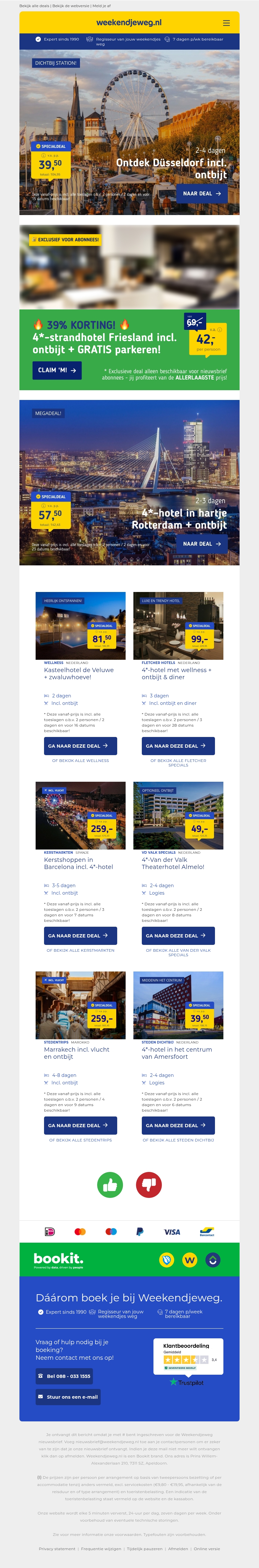View all Fletcher specials
The width and height of the screenshot is (259, 1568).
click(x=178, y=763)
